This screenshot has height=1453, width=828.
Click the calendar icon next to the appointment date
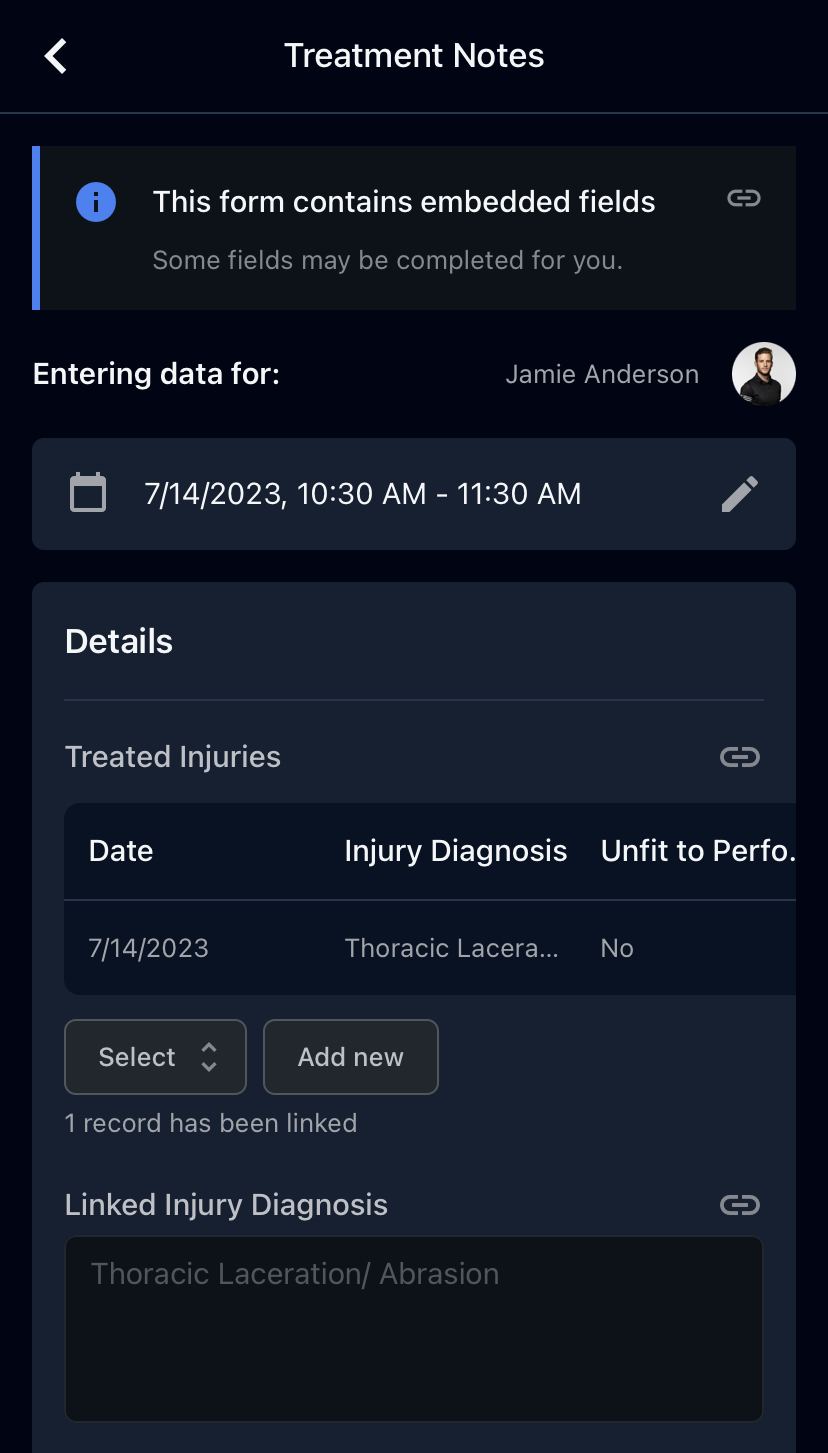pyautogui.click(x=87, y=492)
